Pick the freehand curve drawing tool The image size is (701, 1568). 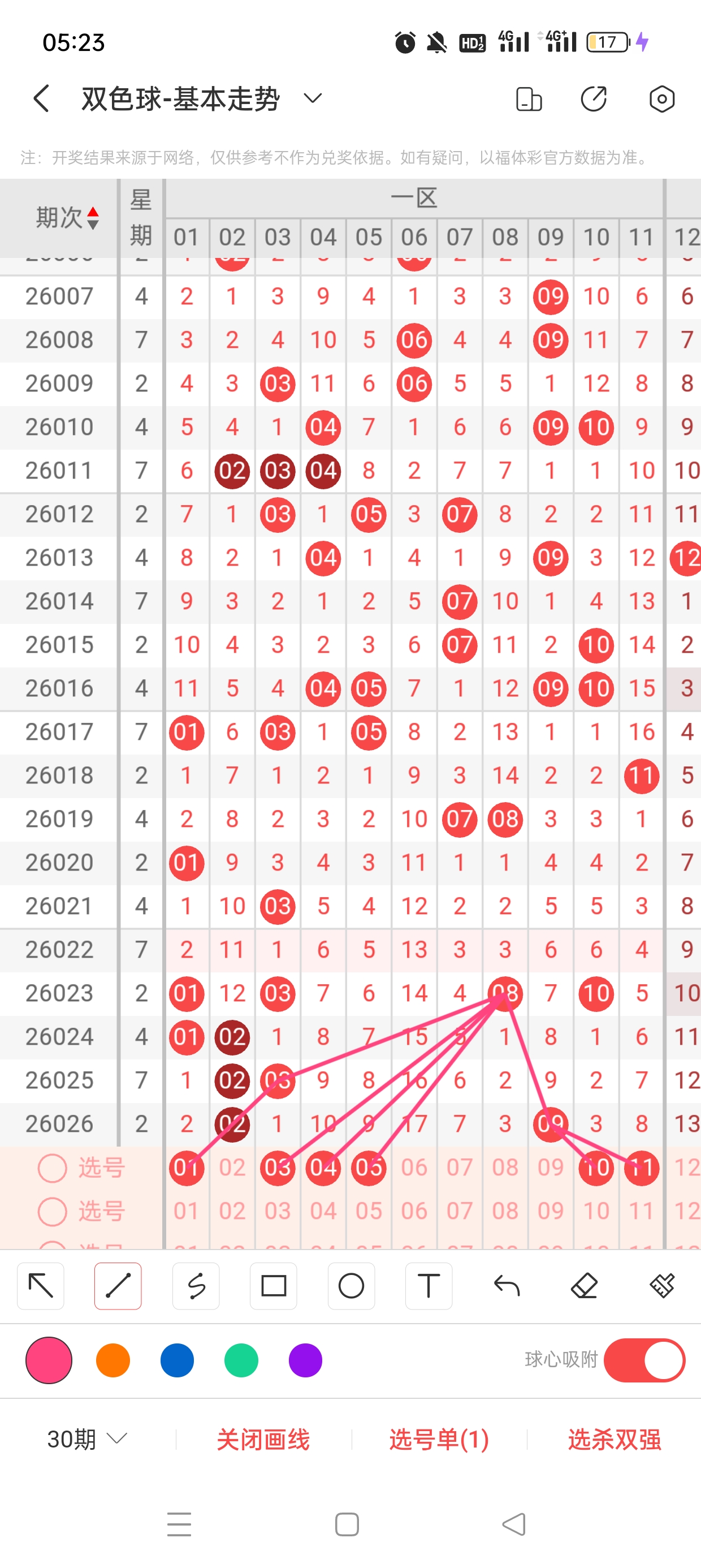point(196,1286)
